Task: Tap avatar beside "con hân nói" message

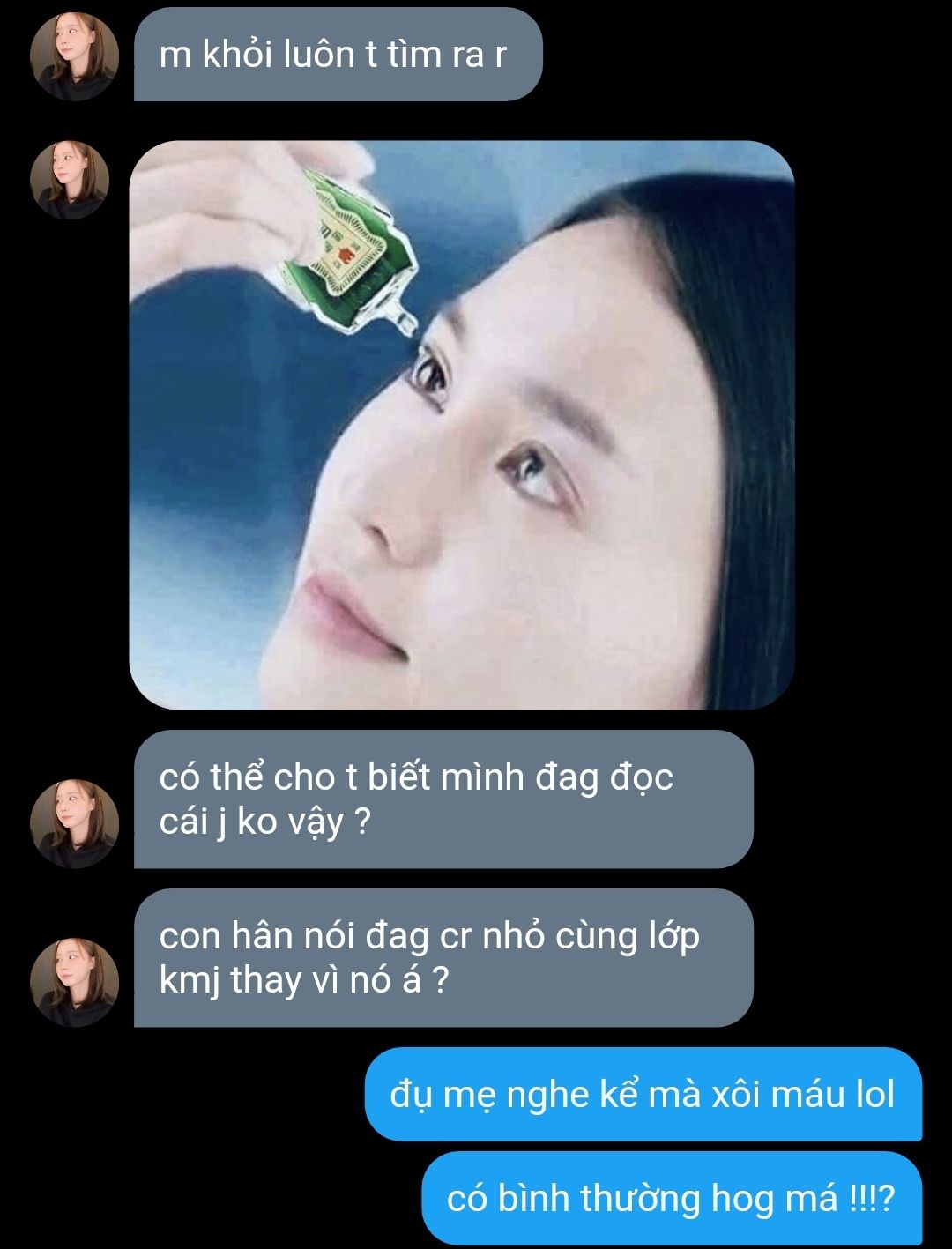Action: 75,982
